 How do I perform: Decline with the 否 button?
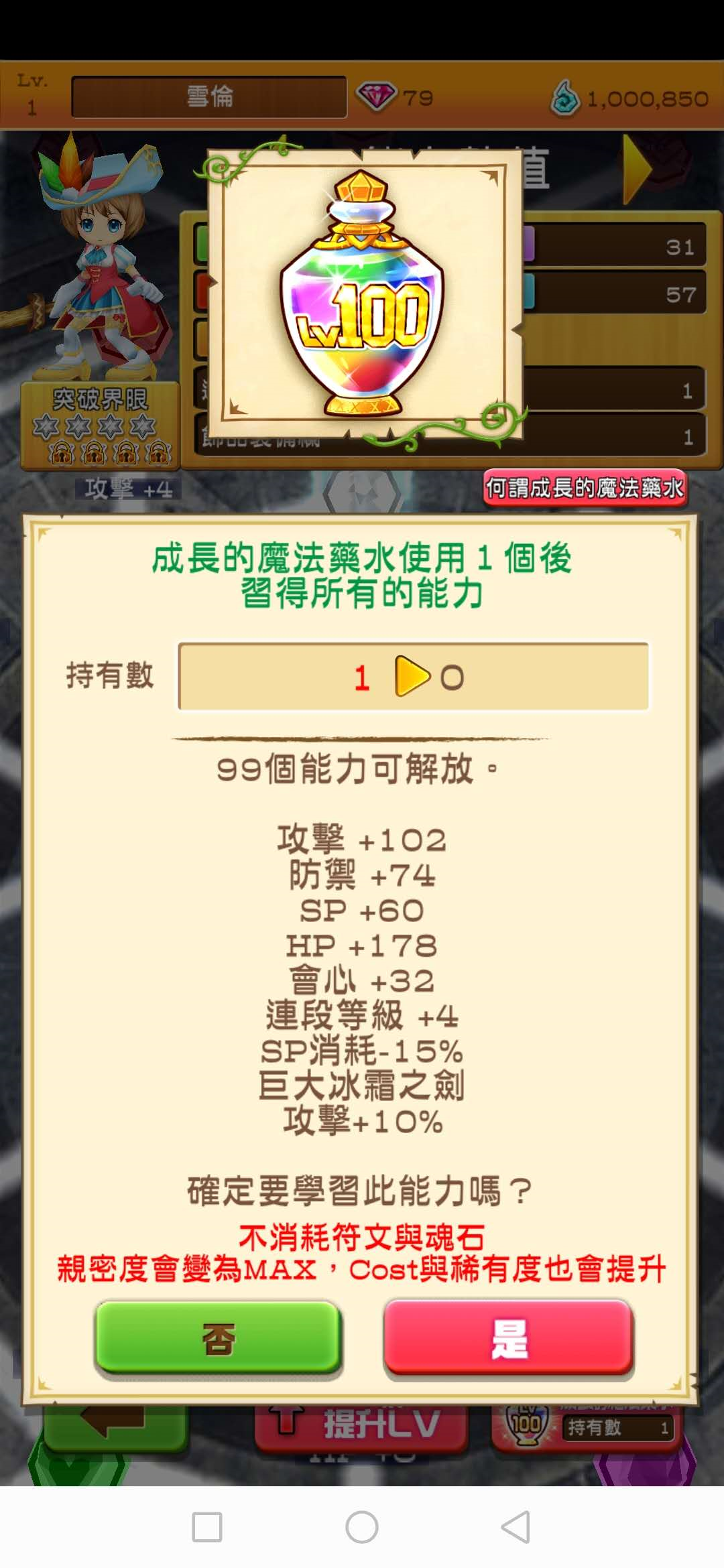pyautogui.click(x=219, y=1337)
